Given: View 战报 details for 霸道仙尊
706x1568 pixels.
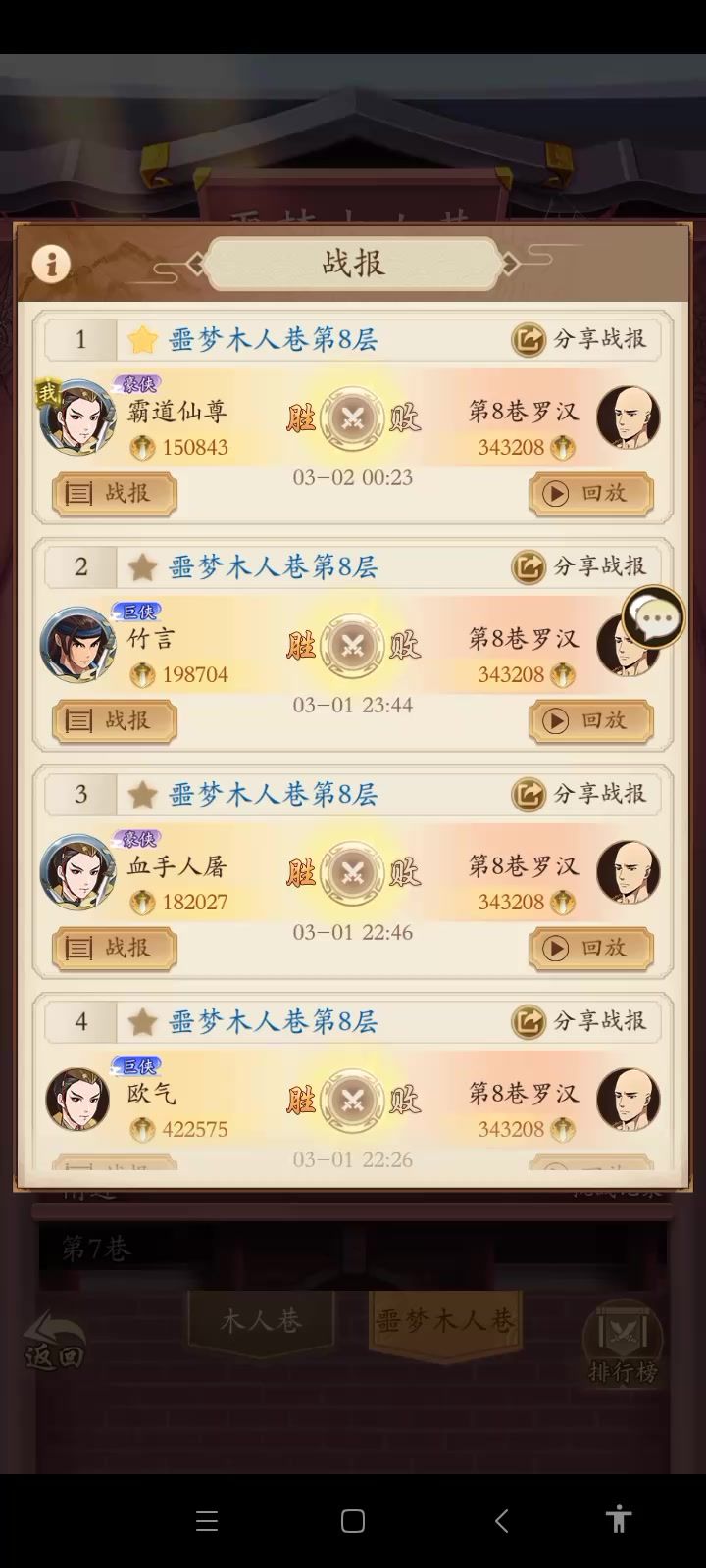Looking at the screenshot, I should pos(115,493).
